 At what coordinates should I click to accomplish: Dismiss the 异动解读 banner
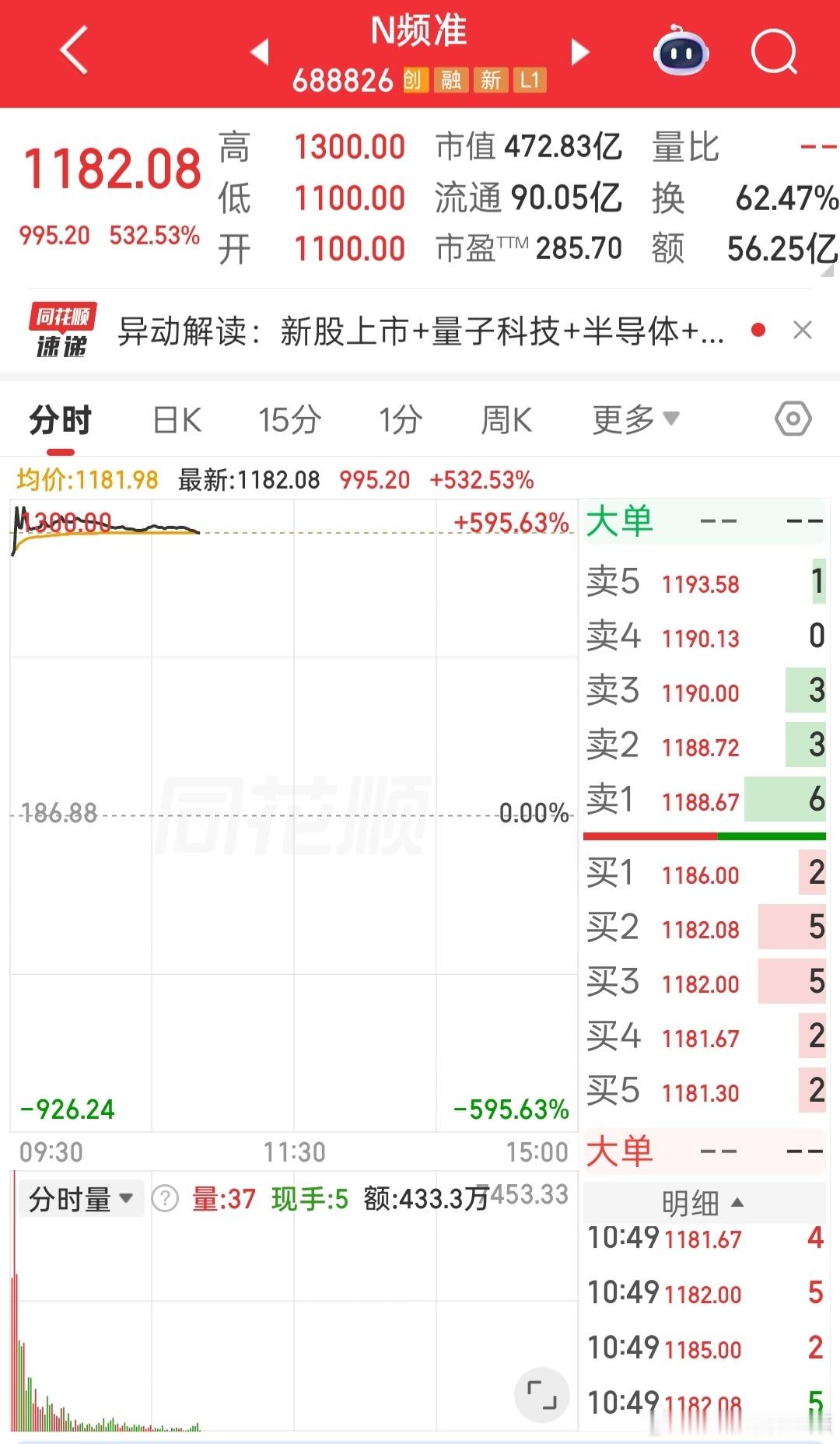tap(803, 331)
